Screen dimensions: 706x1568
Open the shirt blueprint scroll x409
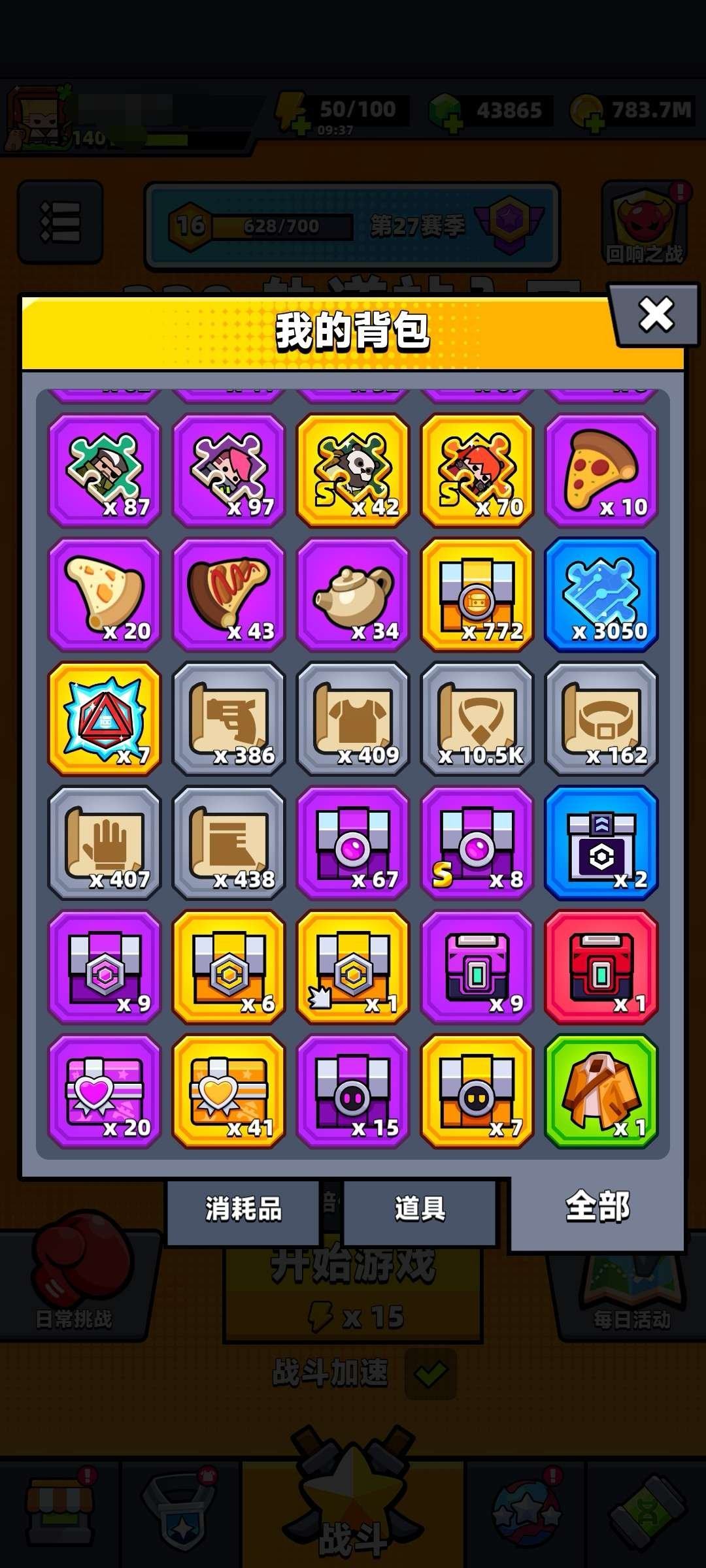(x=353, y=719)
